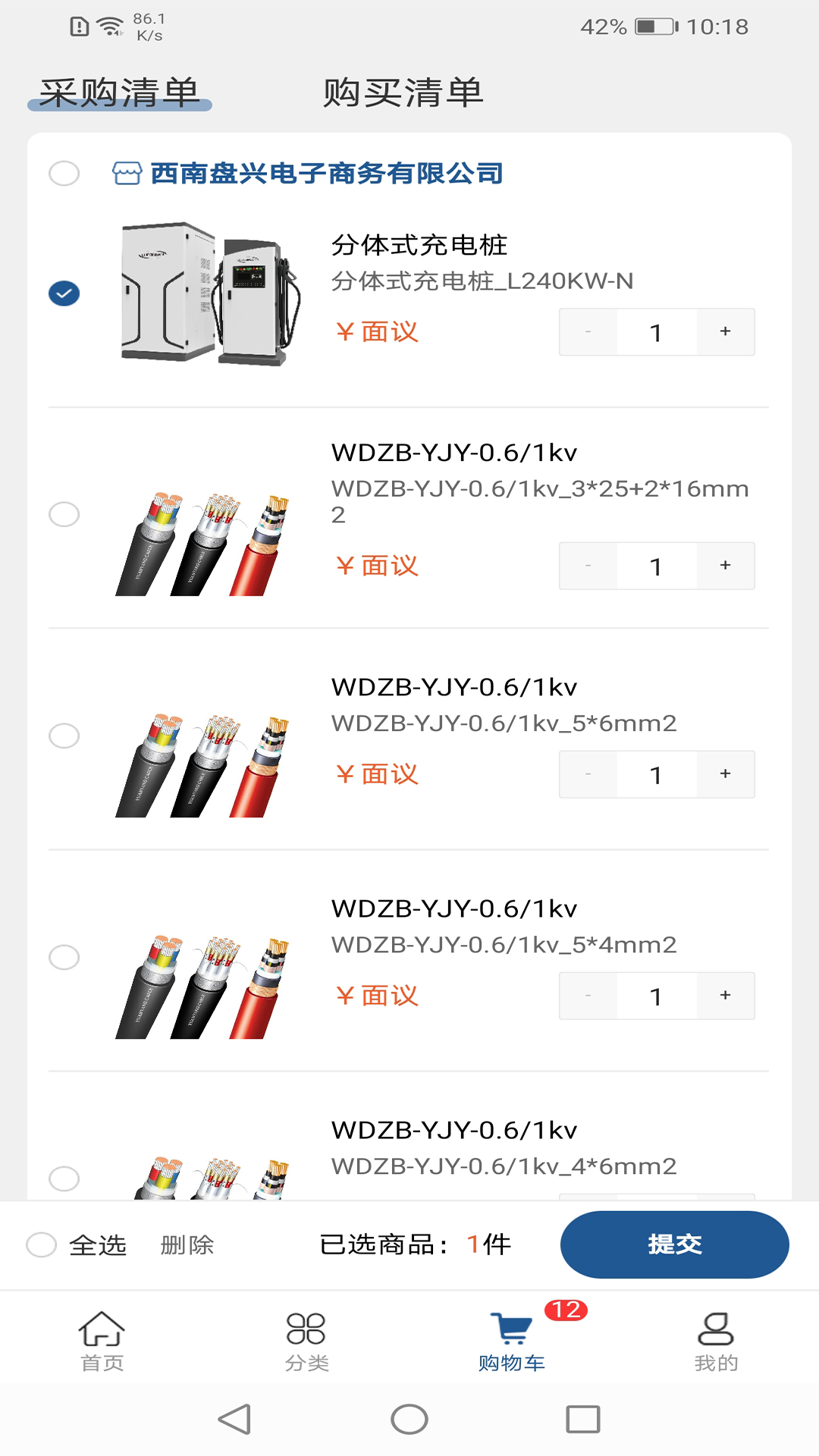This screenshot has width=819, height=1456.
Task: Increase quantity of the 3*25+2*16mm2 cable
Action: (x=725, y=566)
